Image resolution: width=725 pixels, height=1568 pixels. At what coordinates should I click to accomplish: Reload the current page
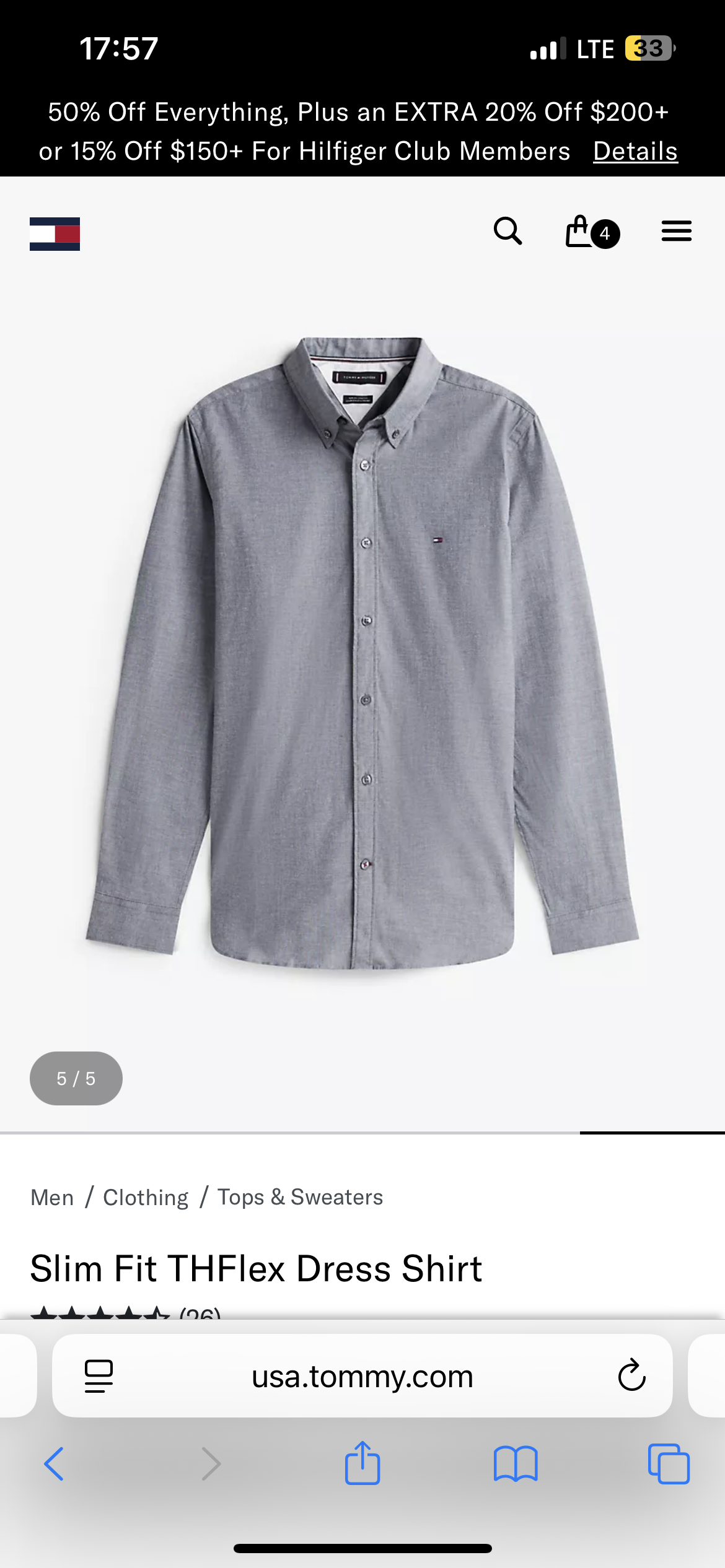(x=631, y=1376)
